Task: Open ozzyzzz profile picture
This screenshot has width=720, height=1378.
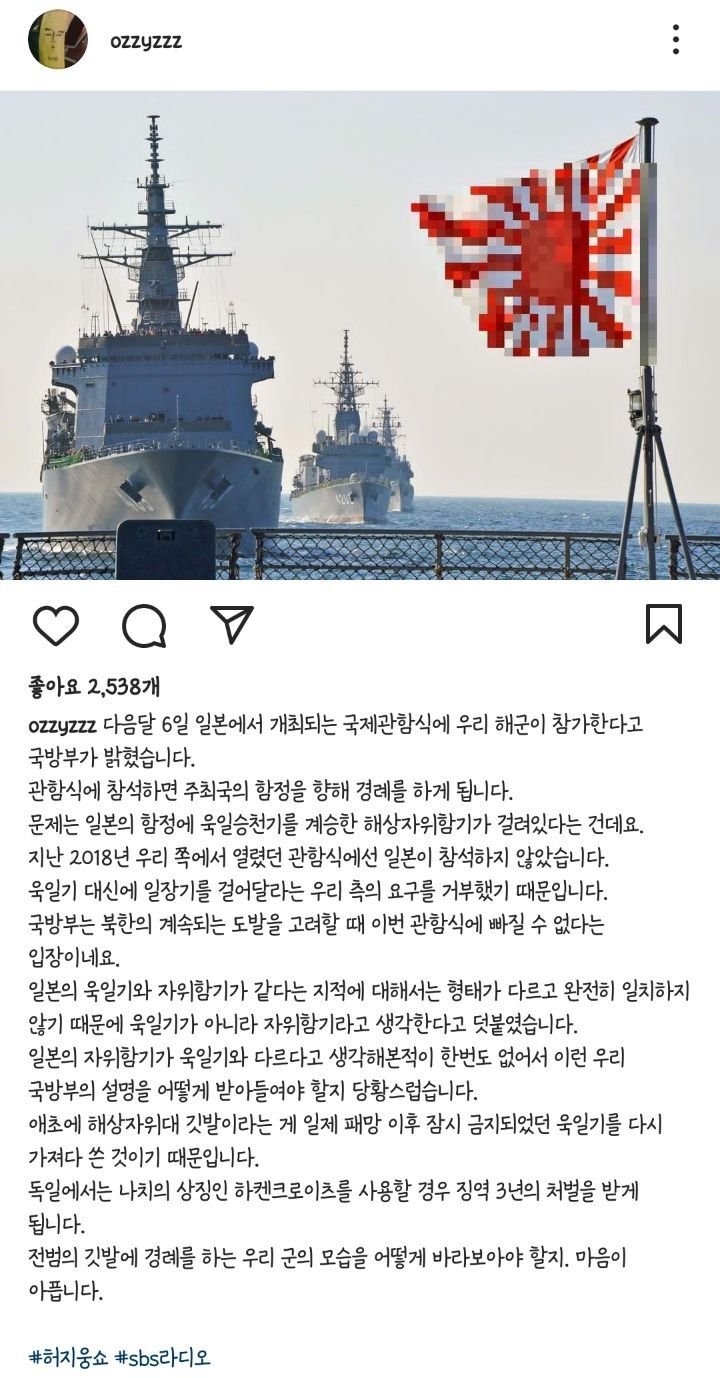Action: (59, 41)
